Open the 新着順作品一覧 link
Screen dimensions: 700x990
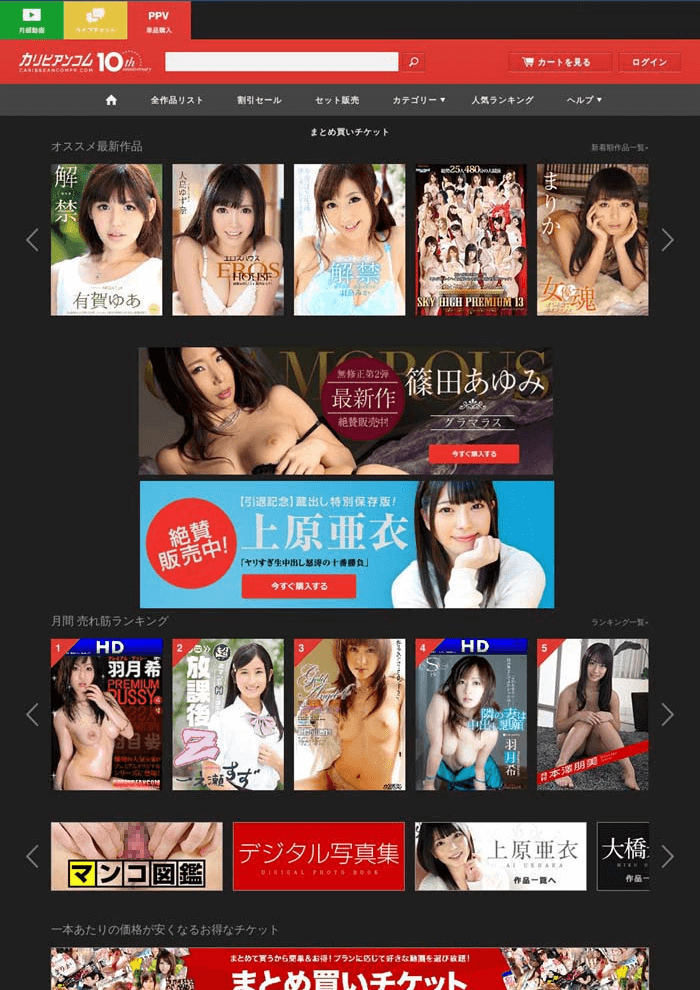tap(619, 148)
